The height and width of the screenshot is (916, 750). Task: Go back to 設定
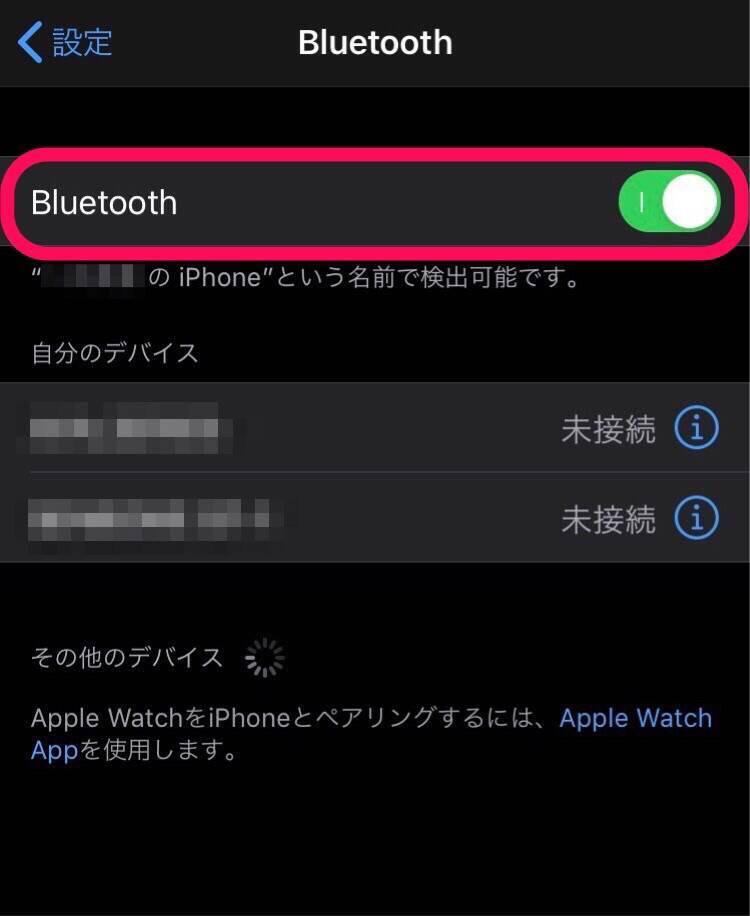[66, 43]
